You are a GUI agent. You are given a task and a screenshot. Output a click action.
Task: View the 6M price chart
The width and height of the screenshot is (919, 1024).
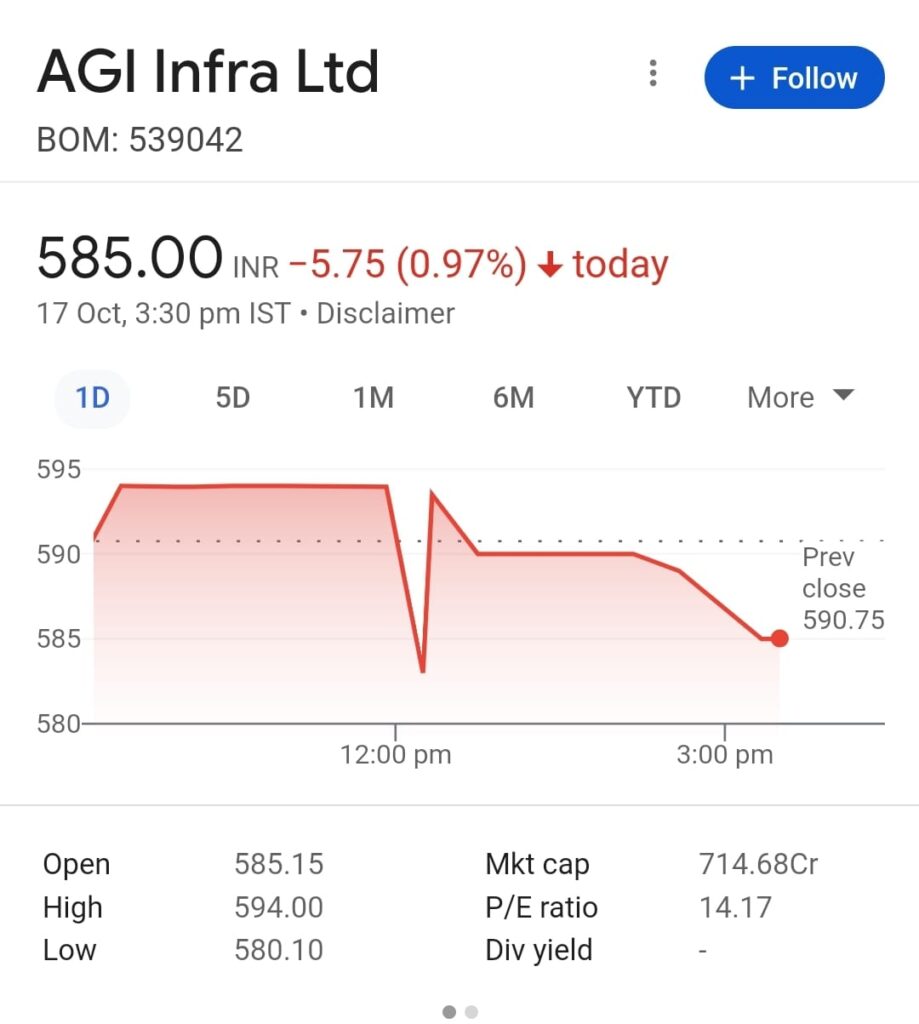click(513, 398)
